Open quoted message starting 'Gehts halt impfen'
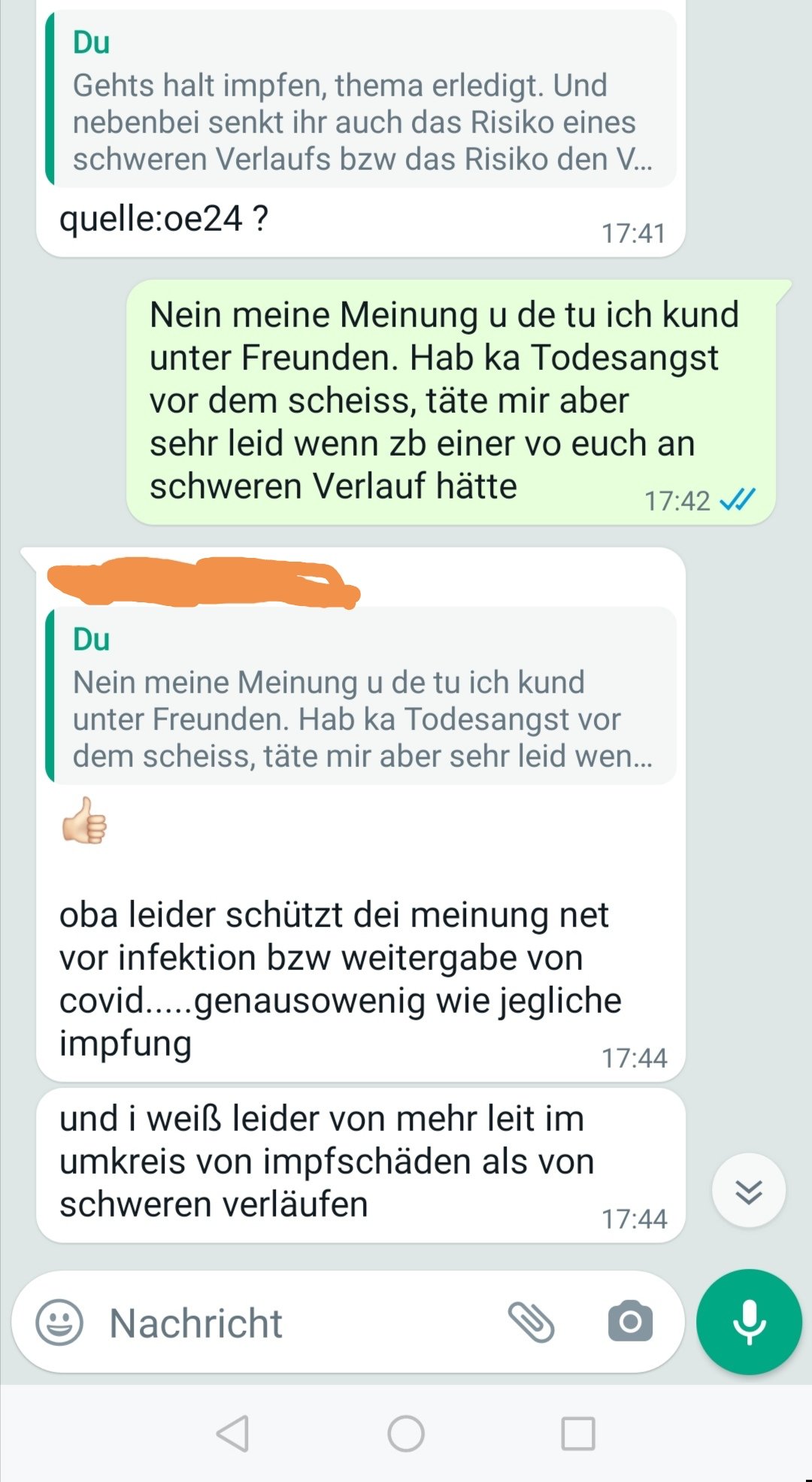 (x=361, y=99)
